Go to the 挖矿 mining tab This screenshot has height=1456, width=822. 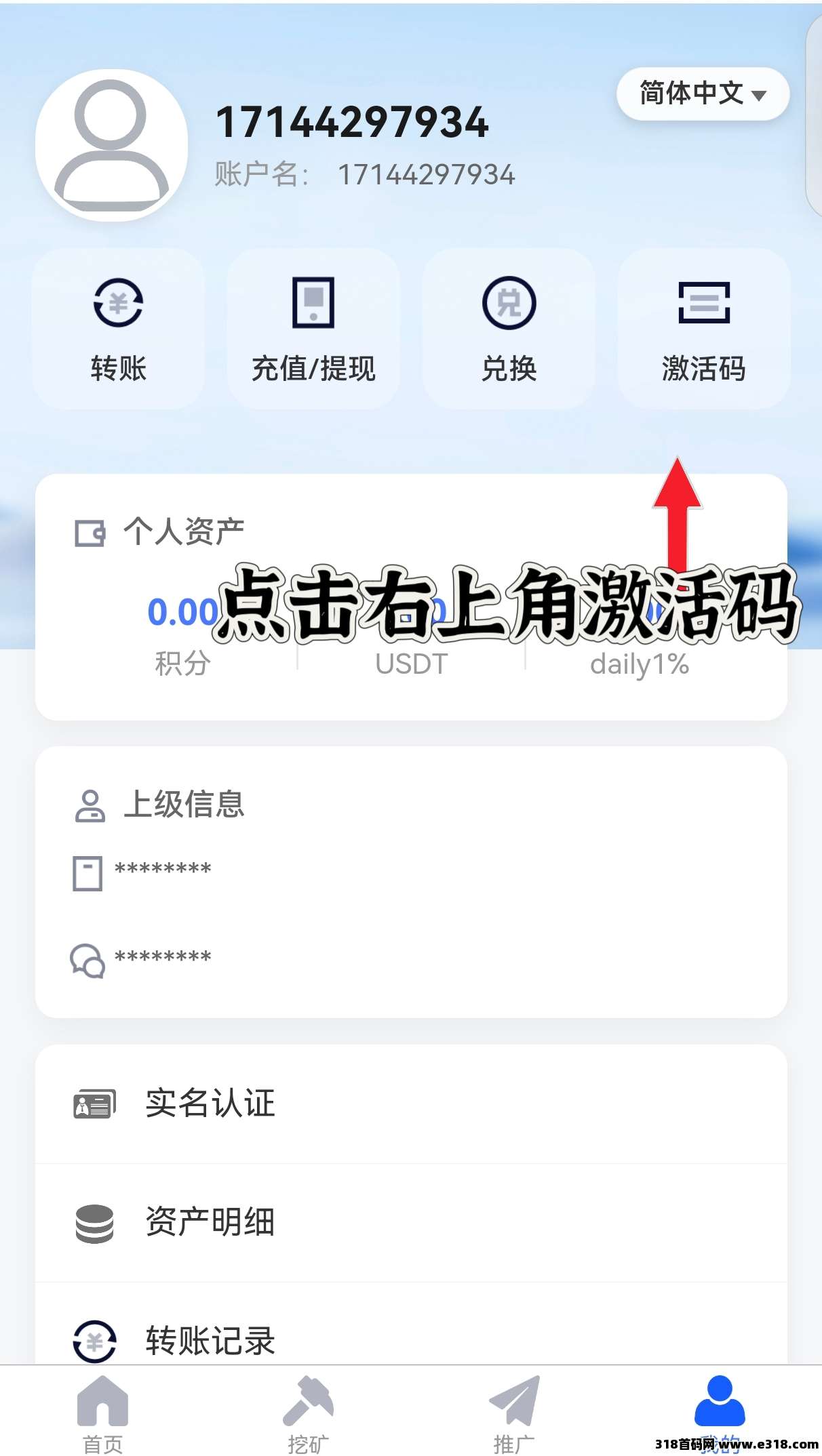click(308, 1413)
